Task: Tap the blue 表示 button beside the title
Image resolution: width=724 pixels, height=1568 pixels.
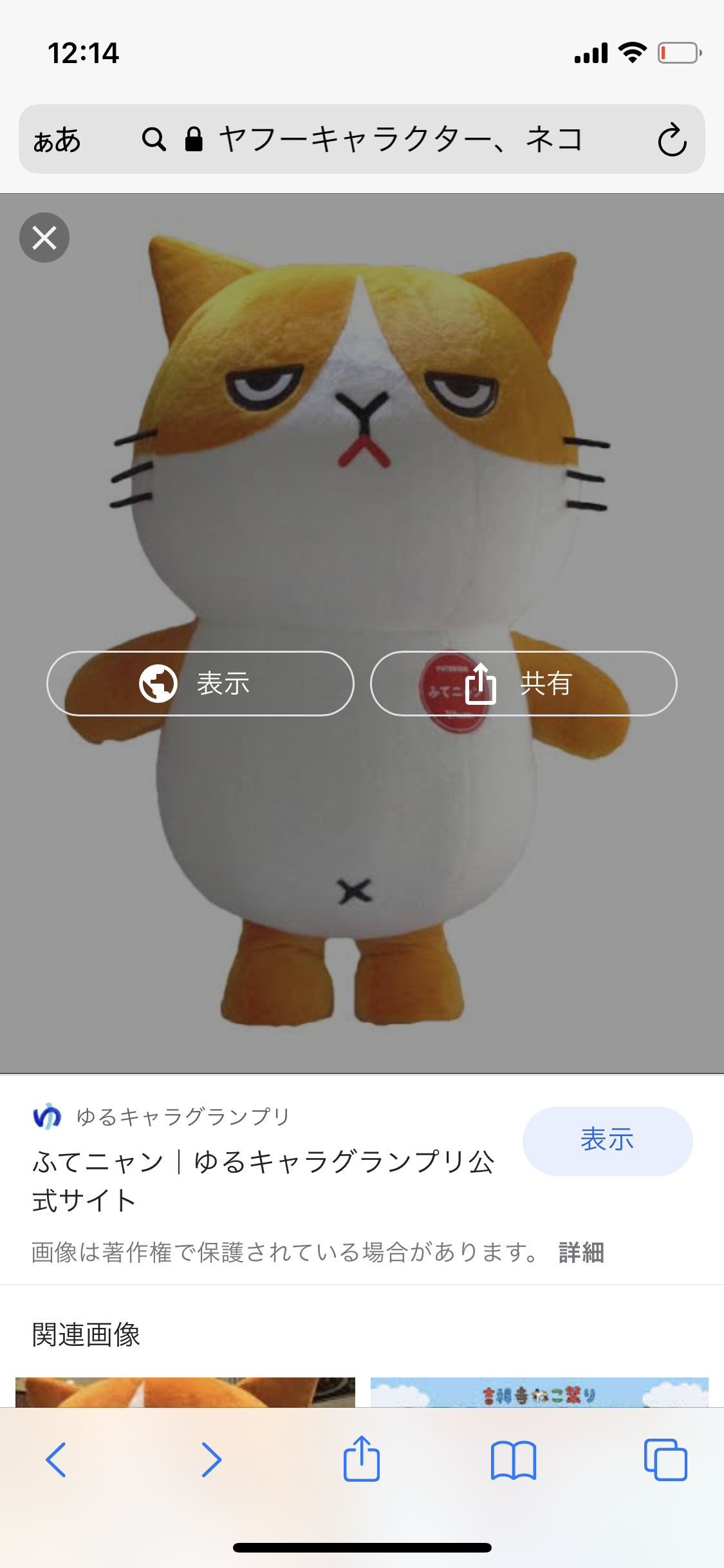Action: pos(607,1140)
